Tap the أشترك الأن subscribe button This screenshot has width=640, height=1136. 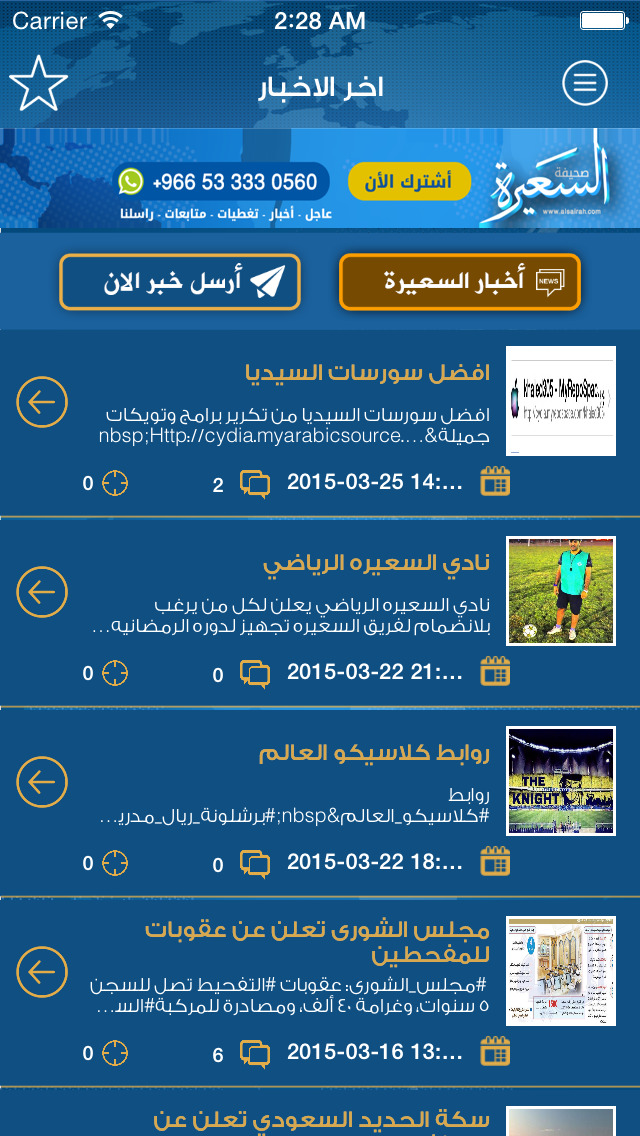[x=410, y=181]
